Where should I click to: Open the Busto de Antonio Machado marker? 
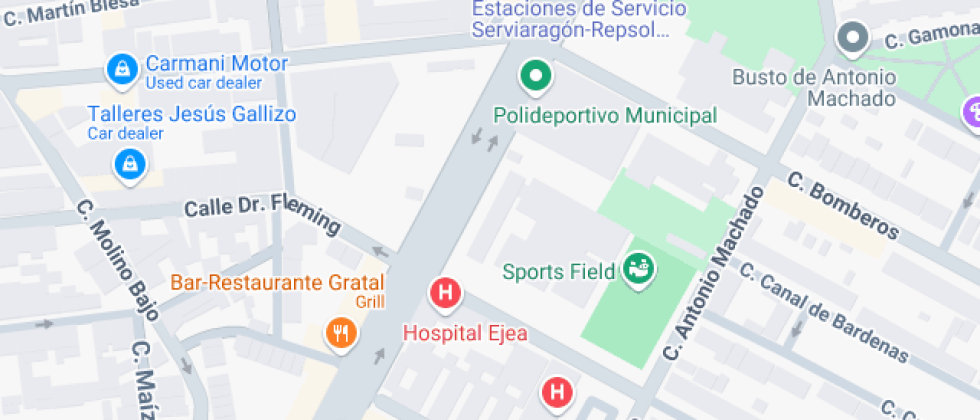click(x=852, y=39)
